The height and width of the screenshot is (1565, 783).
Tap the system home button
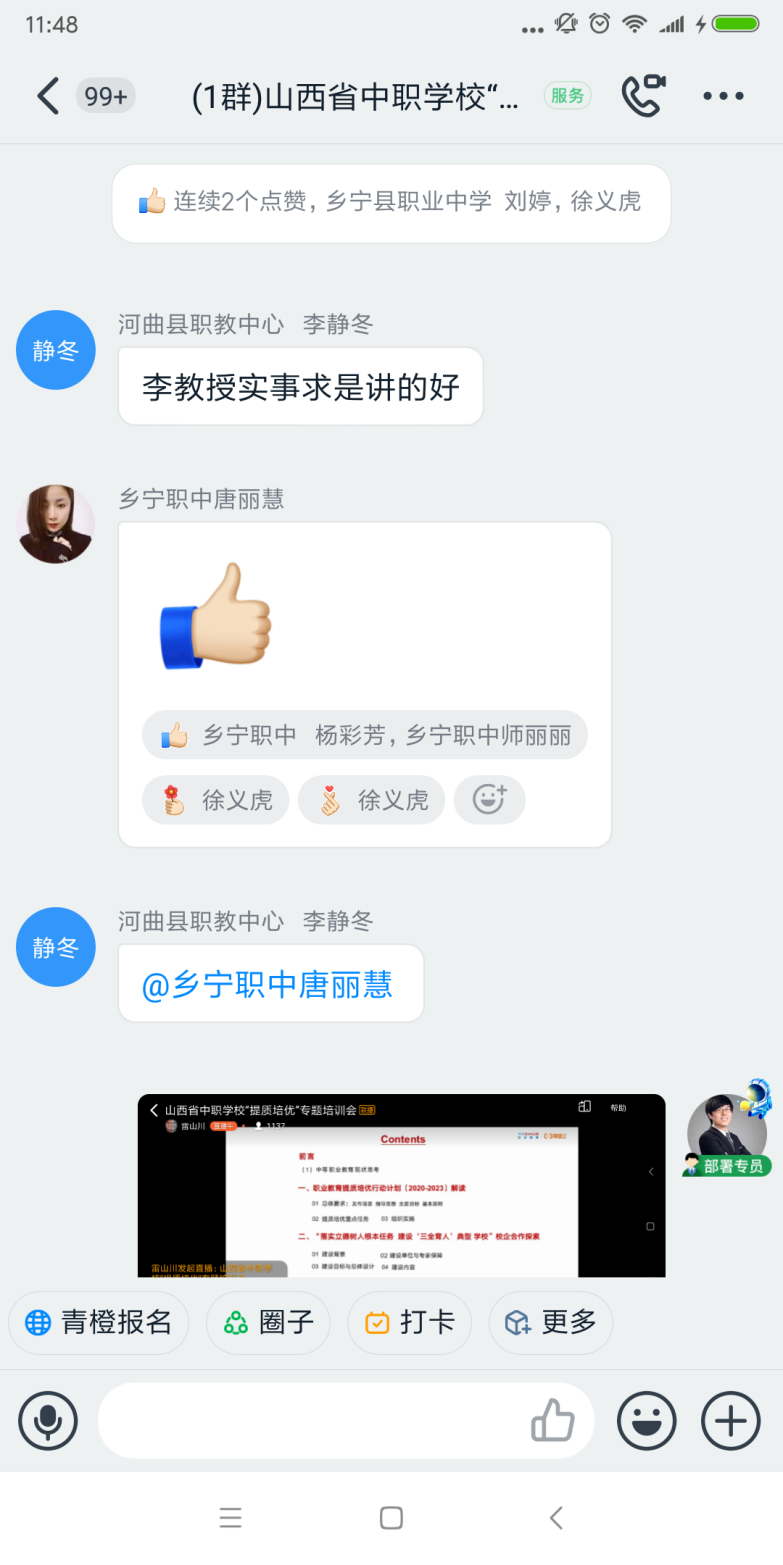coord(391,1518)
